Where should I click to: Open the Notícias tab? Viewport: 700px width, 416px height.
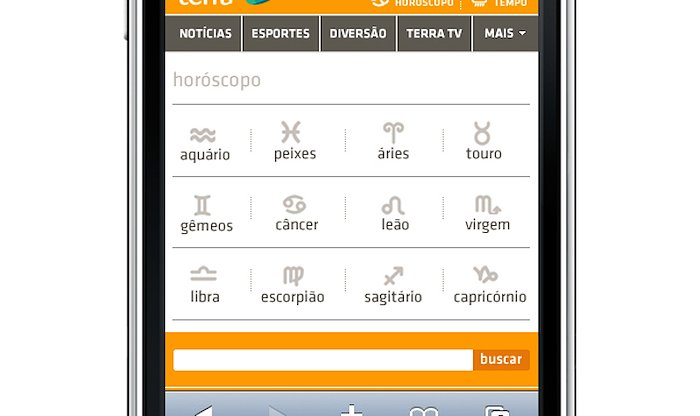click(206, 34)
